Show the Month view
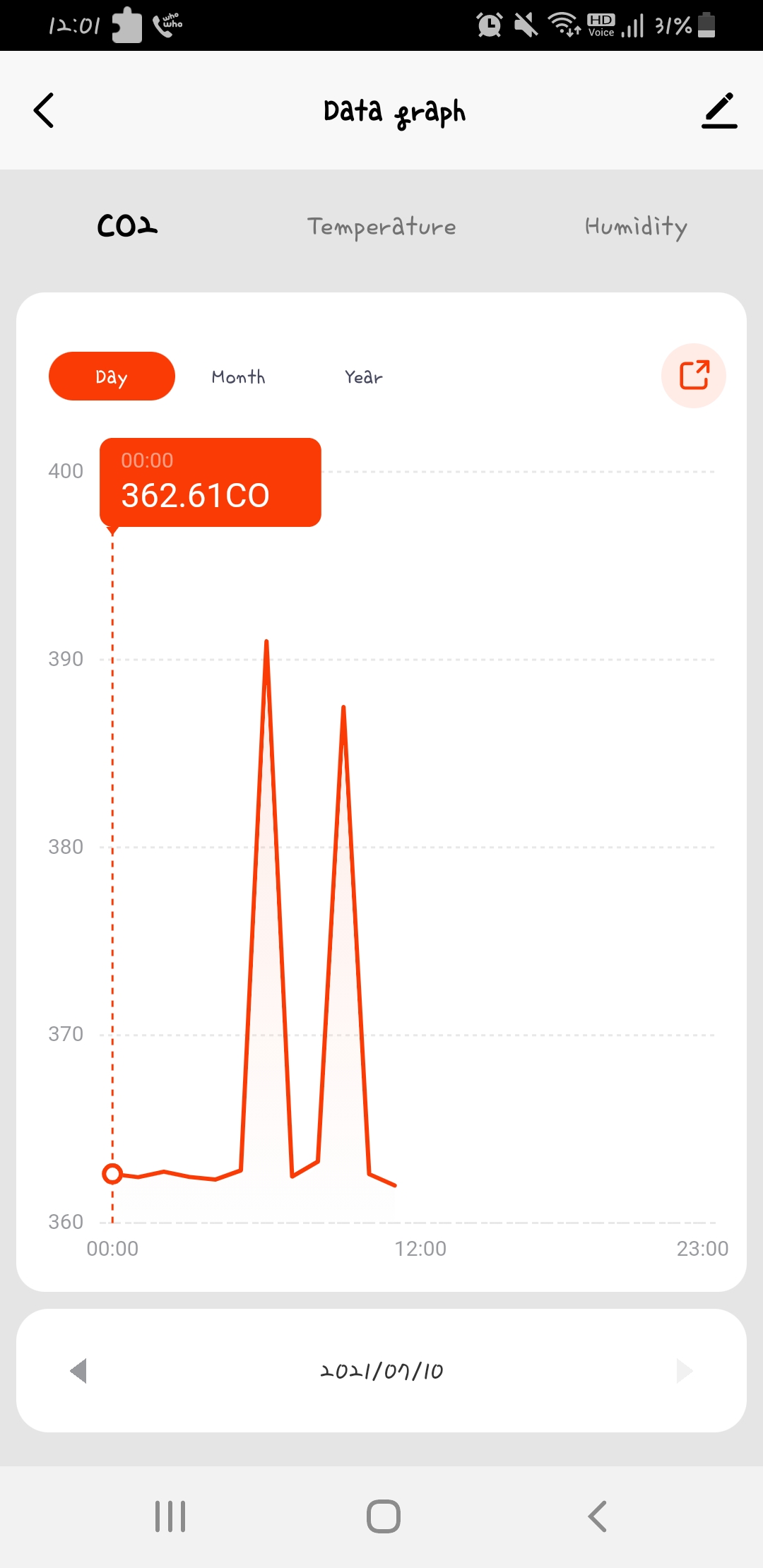Image resolution: width=763 pixels, height=1568 pixels. 238,377
